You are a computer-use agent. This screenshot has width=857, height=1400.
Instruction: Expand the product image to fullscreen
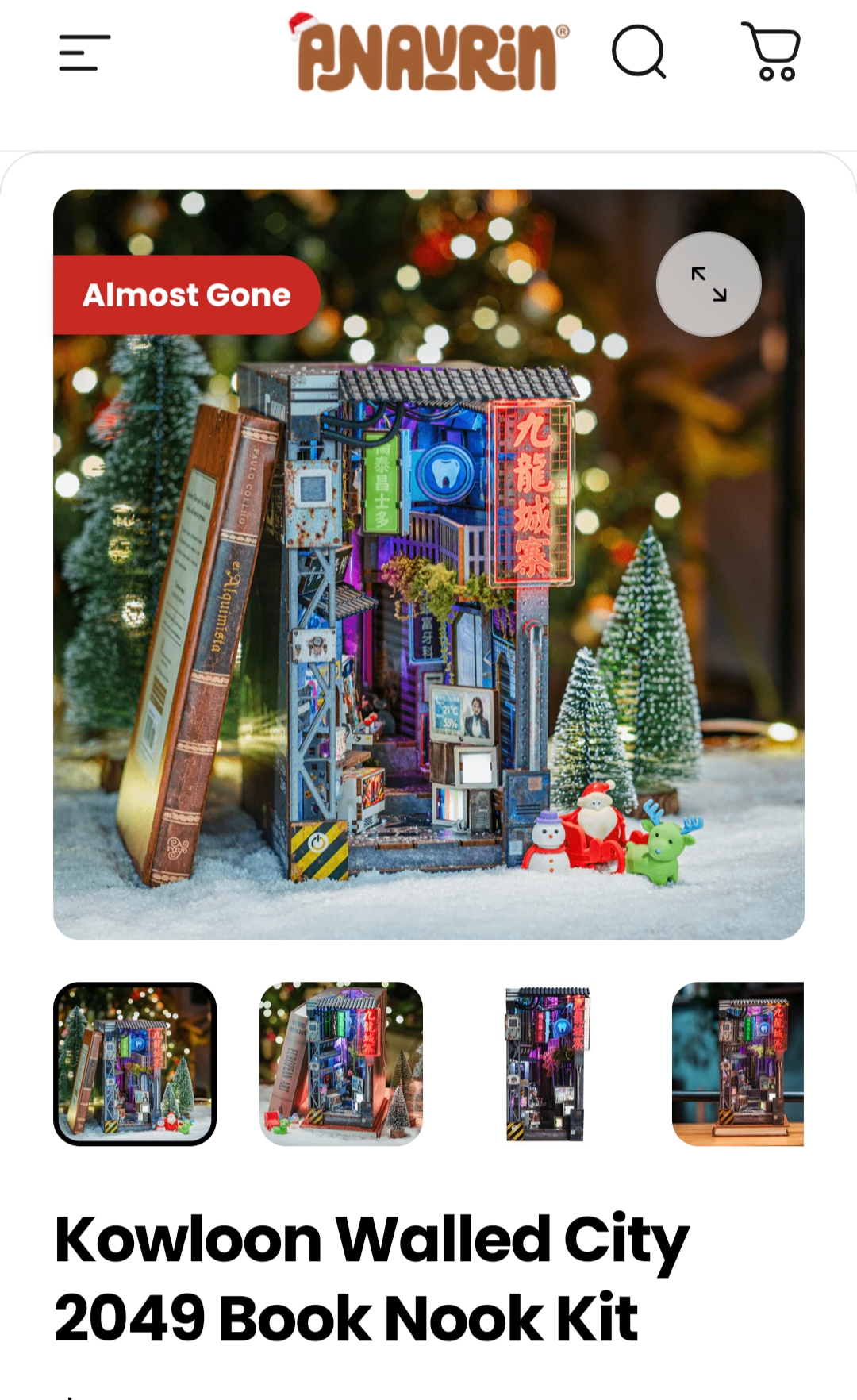point(709,284)
